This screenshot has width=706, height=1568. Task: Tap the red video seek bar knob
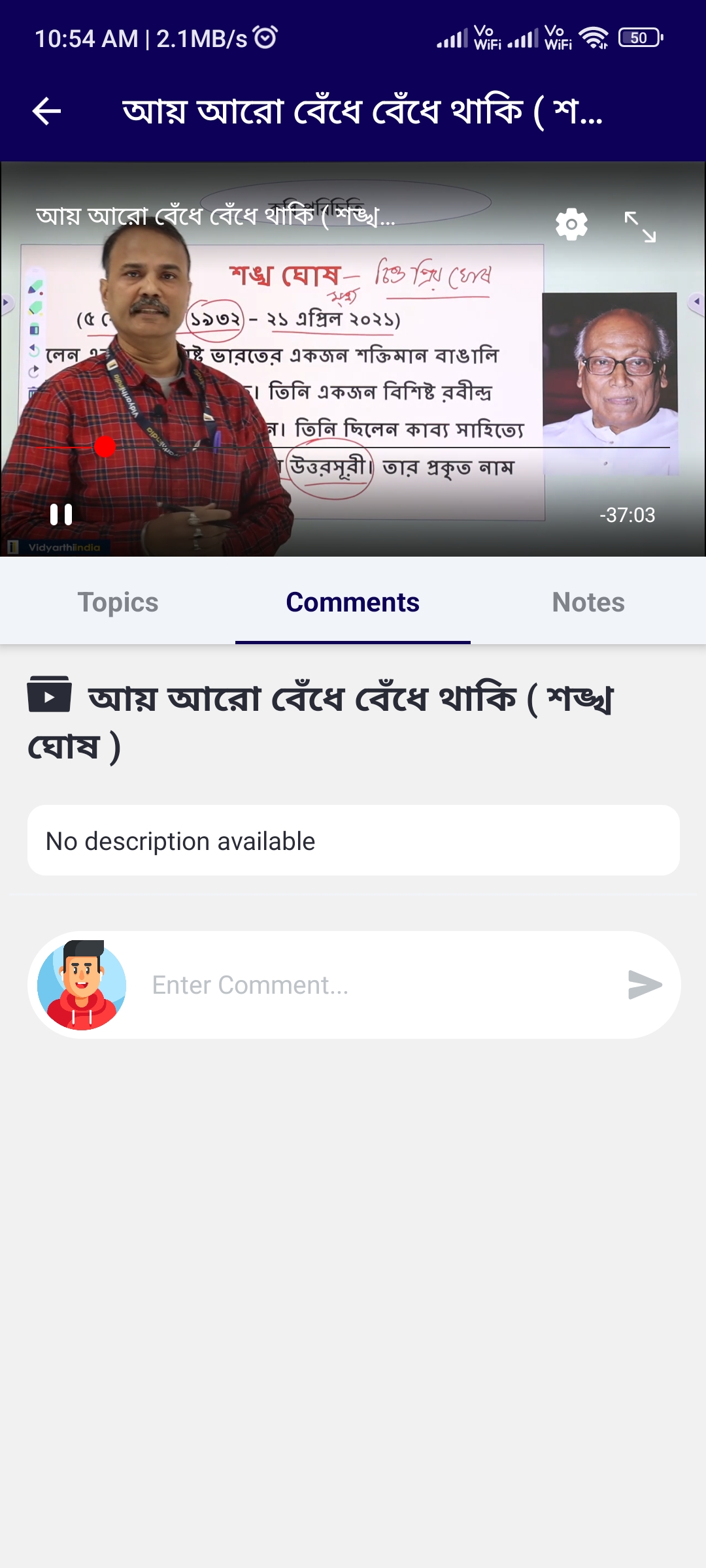(x=105, y=447)
